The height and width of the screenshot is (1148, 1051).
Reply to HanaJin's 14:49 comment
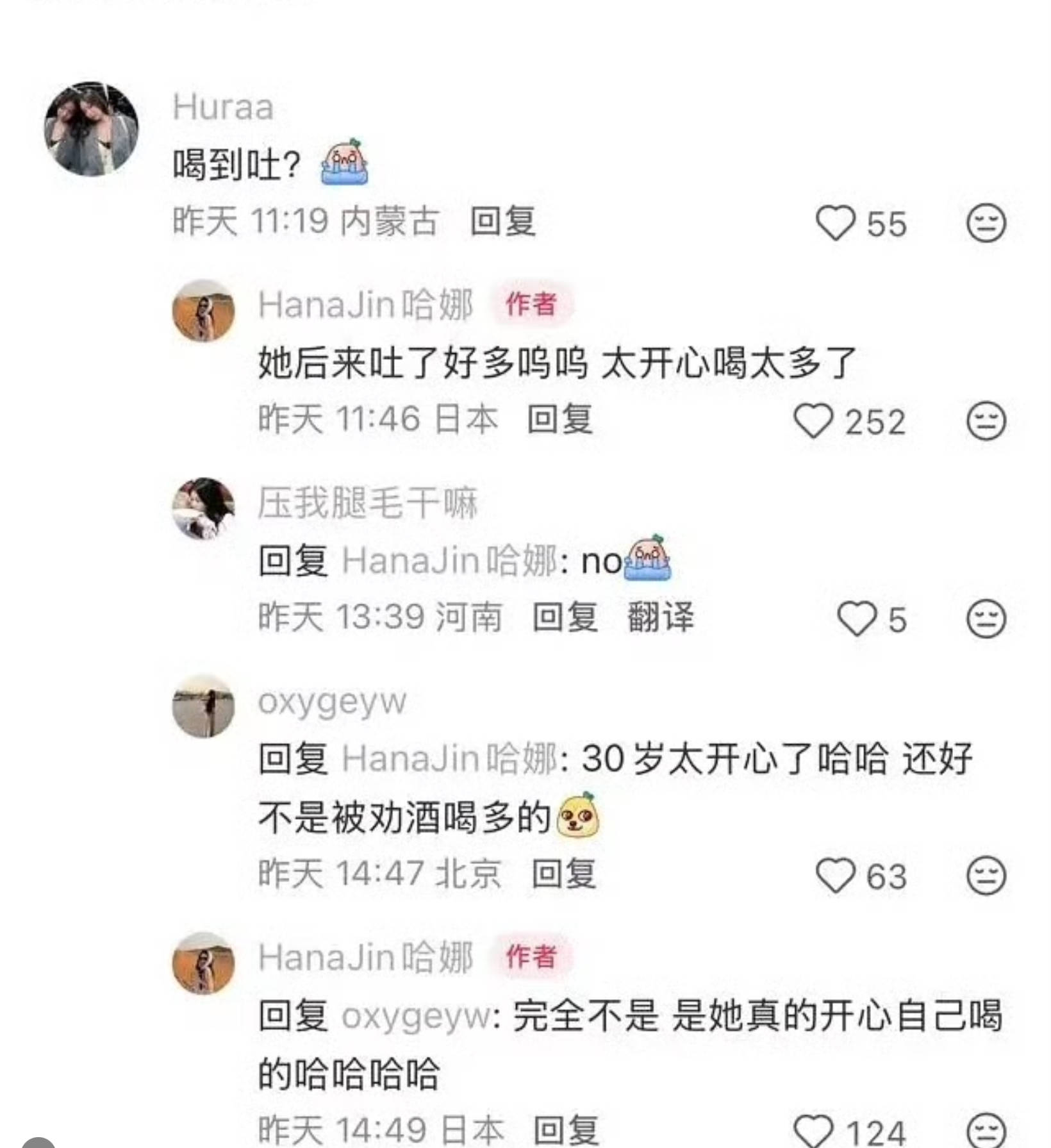click(x=566, y=1130)
